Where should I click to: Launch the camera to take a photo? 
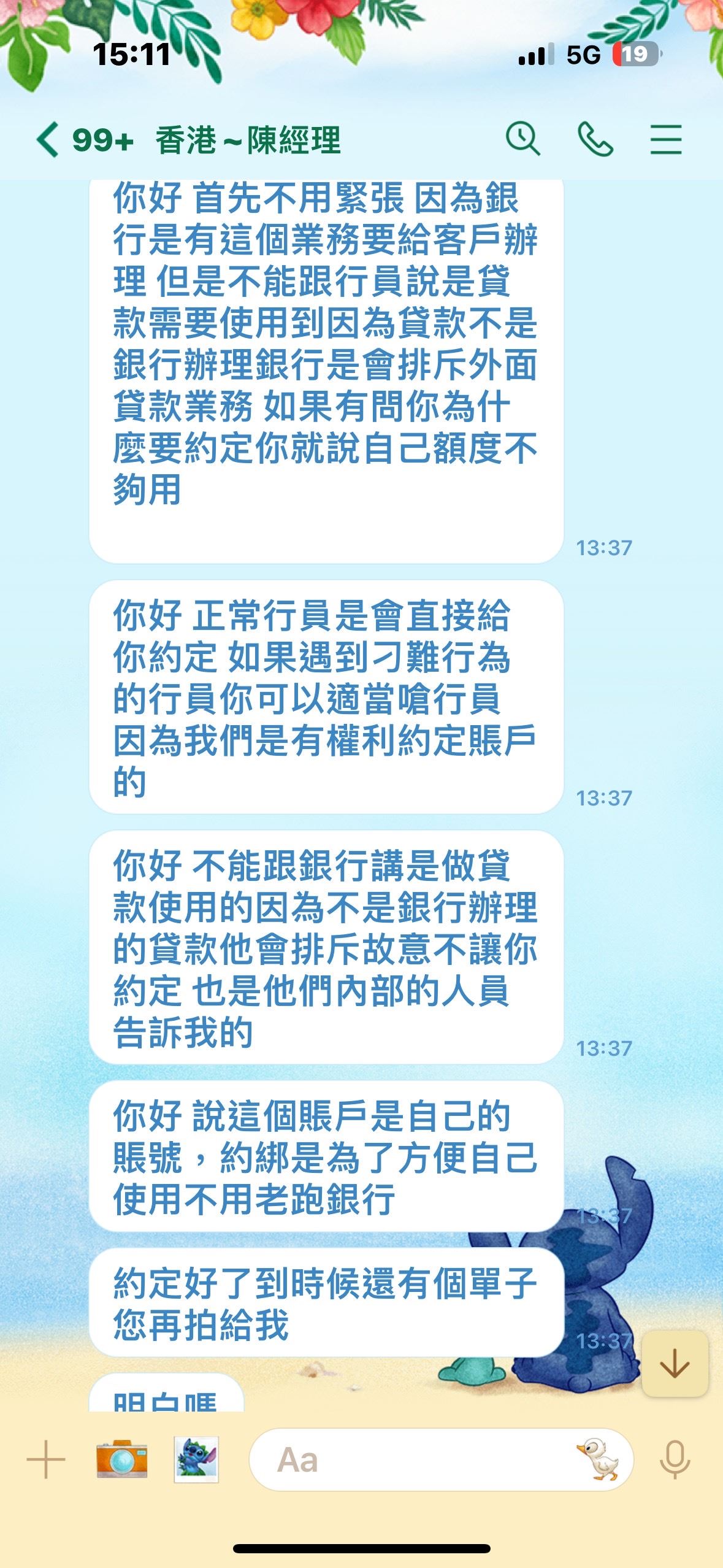pyautogui.click(x=122, y=1459)
